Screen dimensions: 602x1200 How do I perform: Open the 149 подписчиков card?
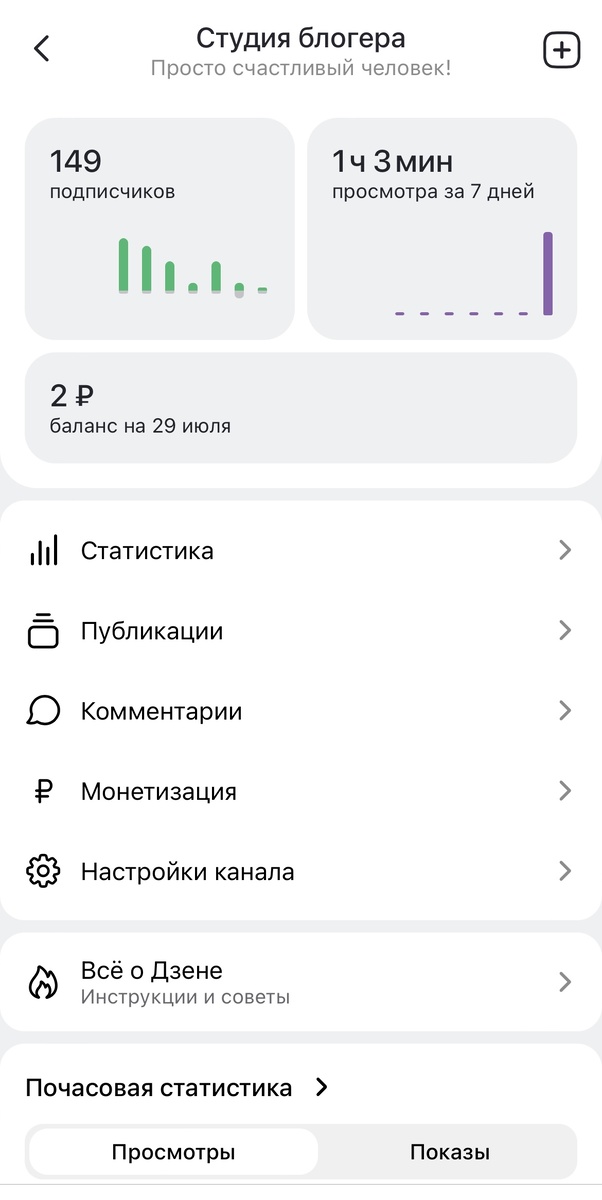tap(160, 229)
